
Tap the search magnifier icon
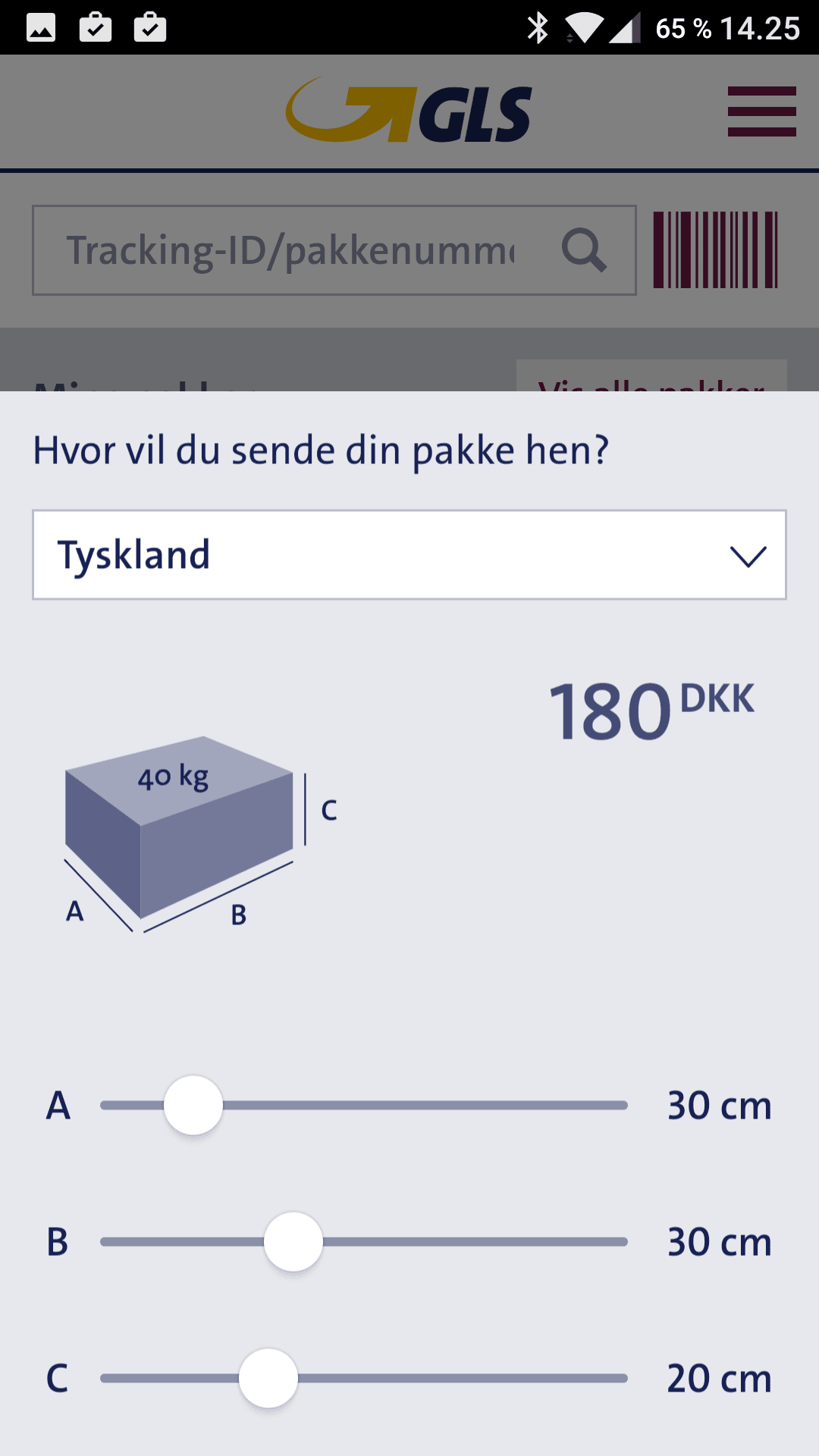click(x=584, y=250)
